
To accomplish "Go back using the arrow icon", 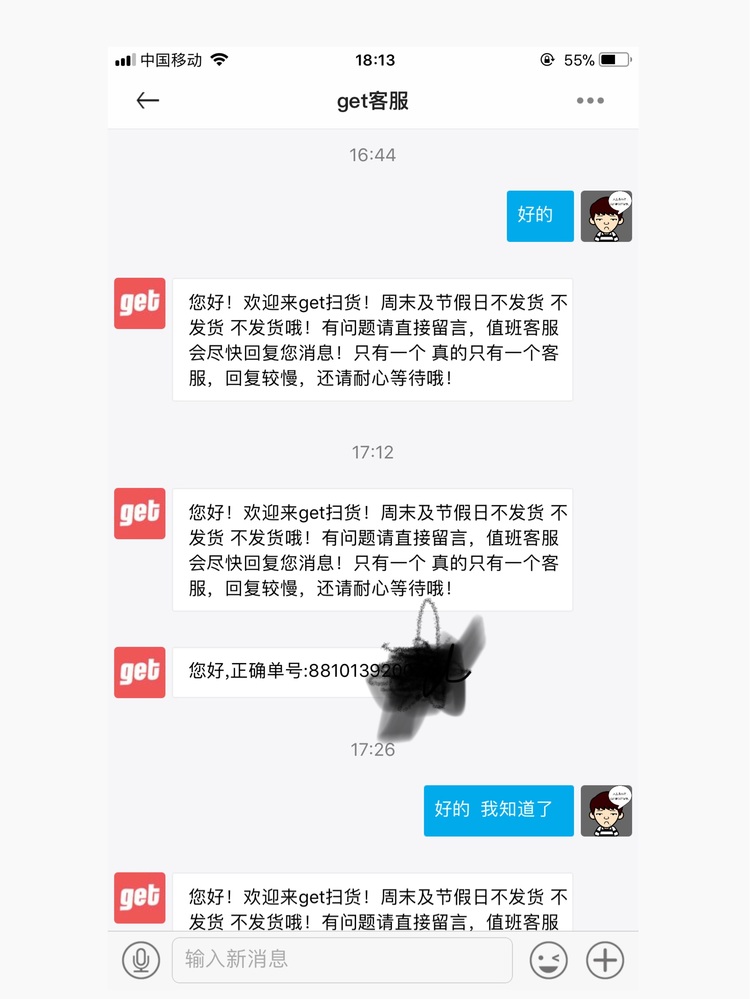I will [148, 101].
